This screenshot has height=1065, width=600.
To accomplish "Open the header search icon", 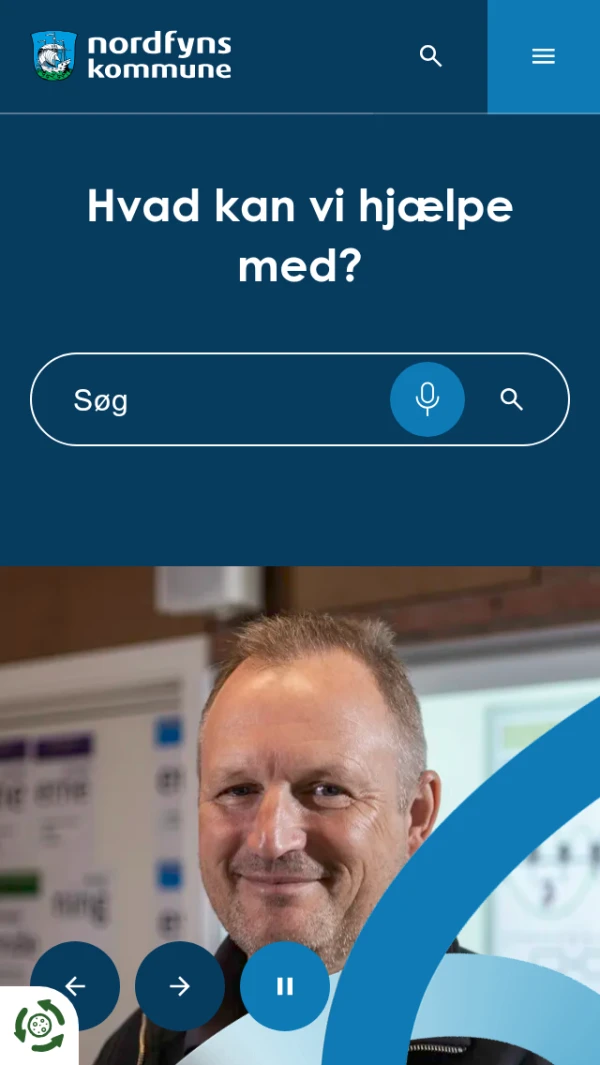I will point(431,56).
